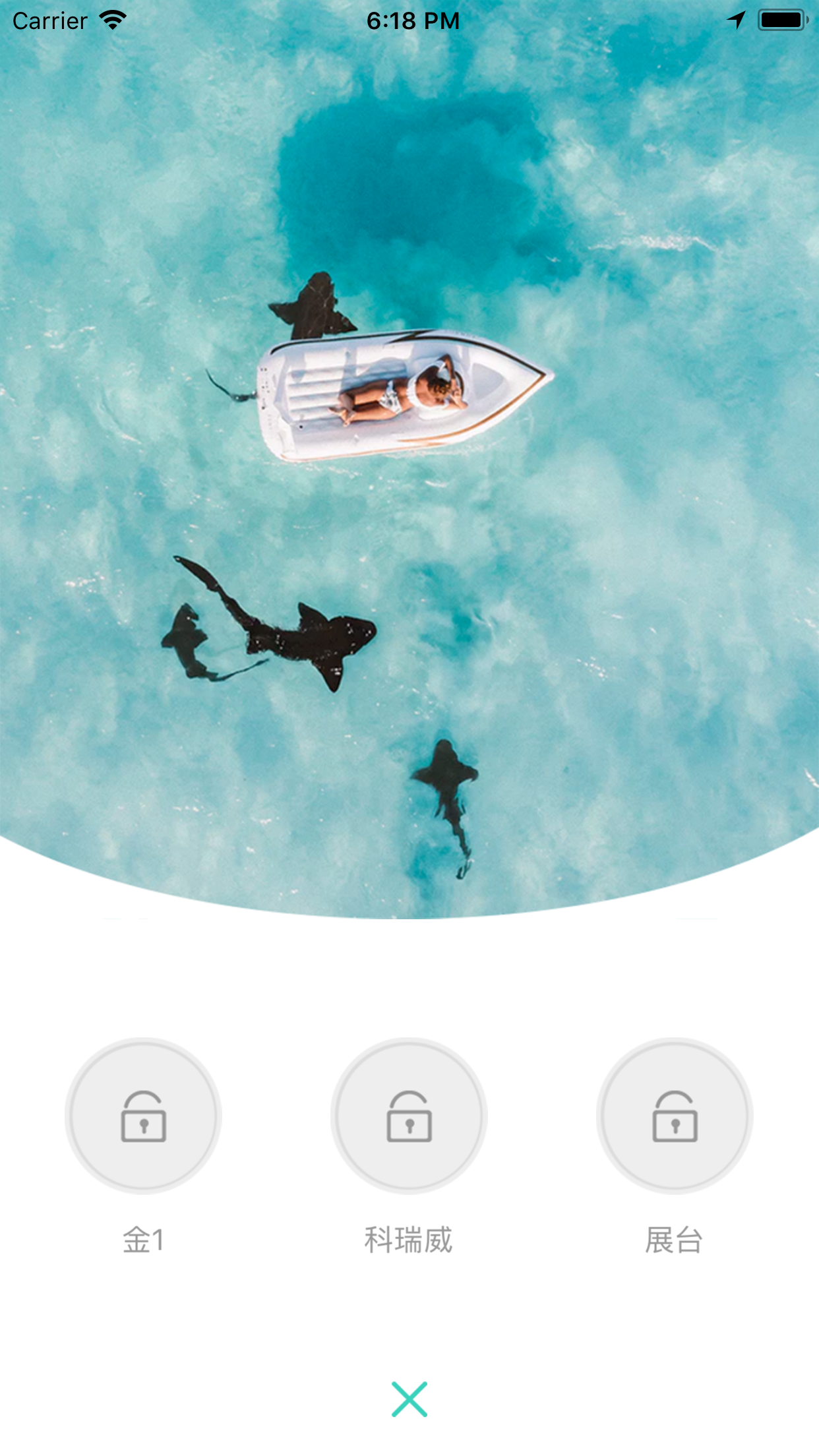Tap the unlock button for 金1
The image size is (819, 1456).
pos(143,1116)
